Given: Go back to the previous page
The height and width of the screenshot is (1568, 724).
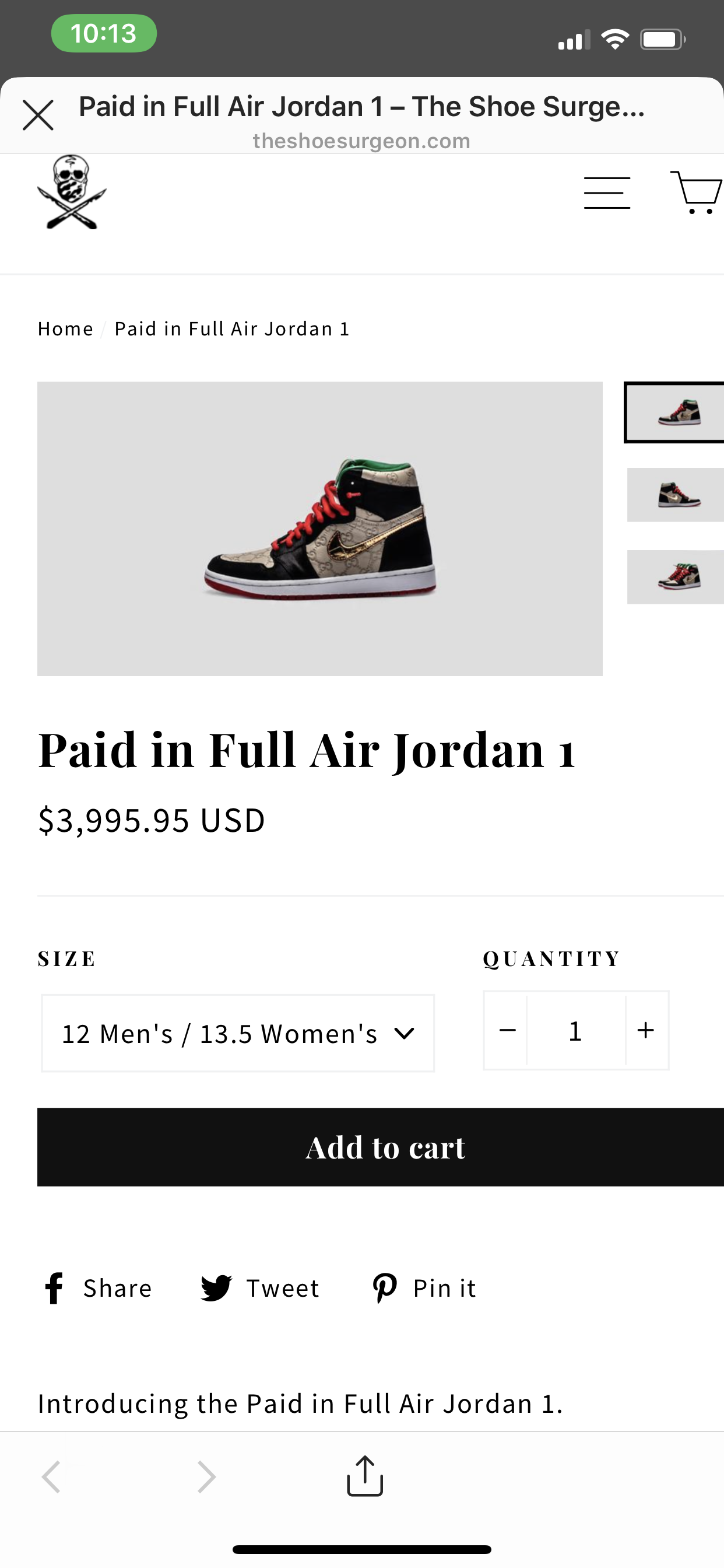Looking at the screenshot, I should pos(51,1476).
